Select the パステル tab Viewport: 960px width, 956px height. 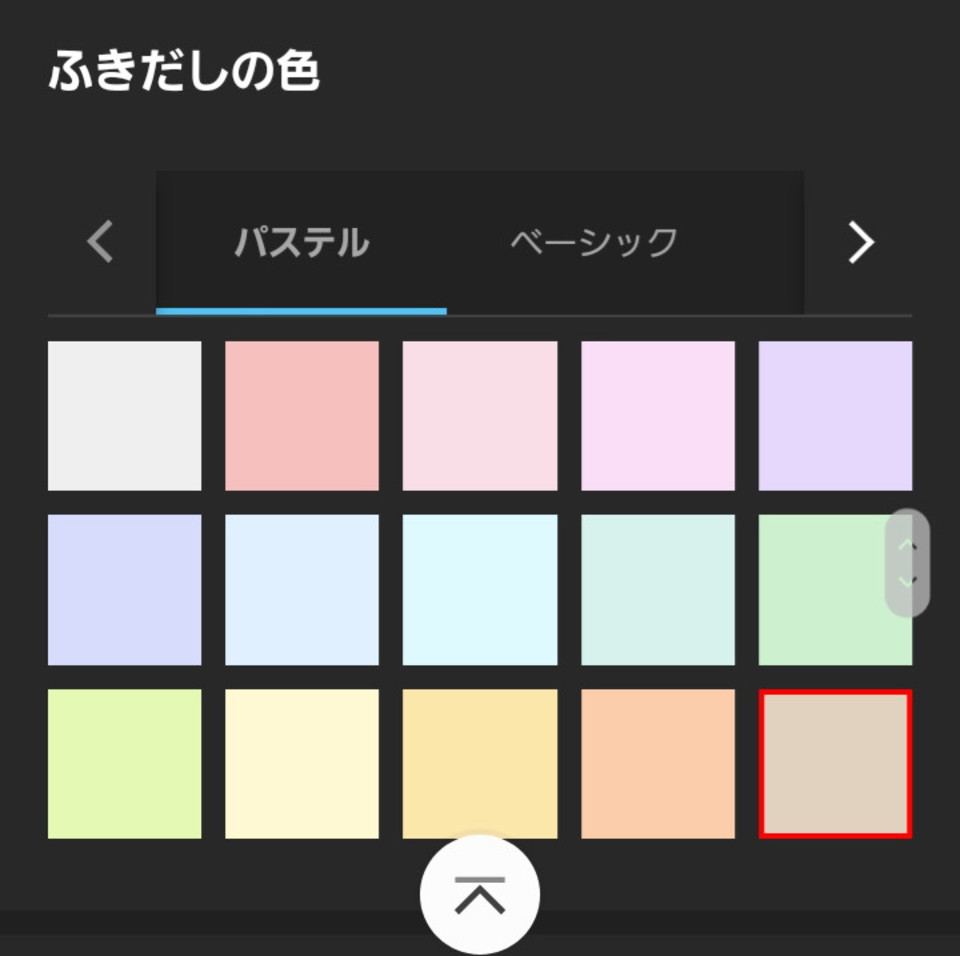click(x=301, y=242)
